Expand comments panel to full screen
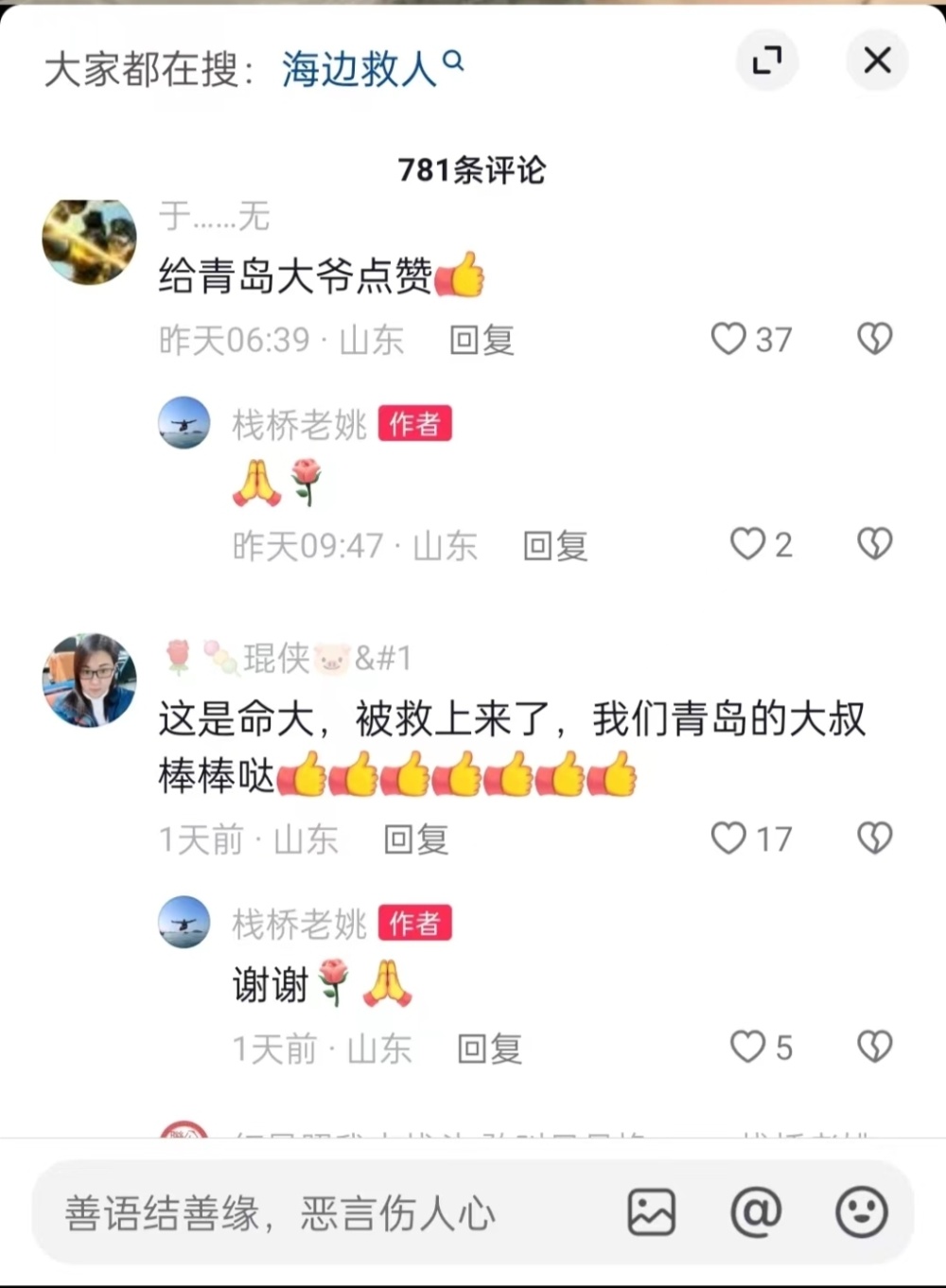The image size is (946, 1288). tap(766, 61)
